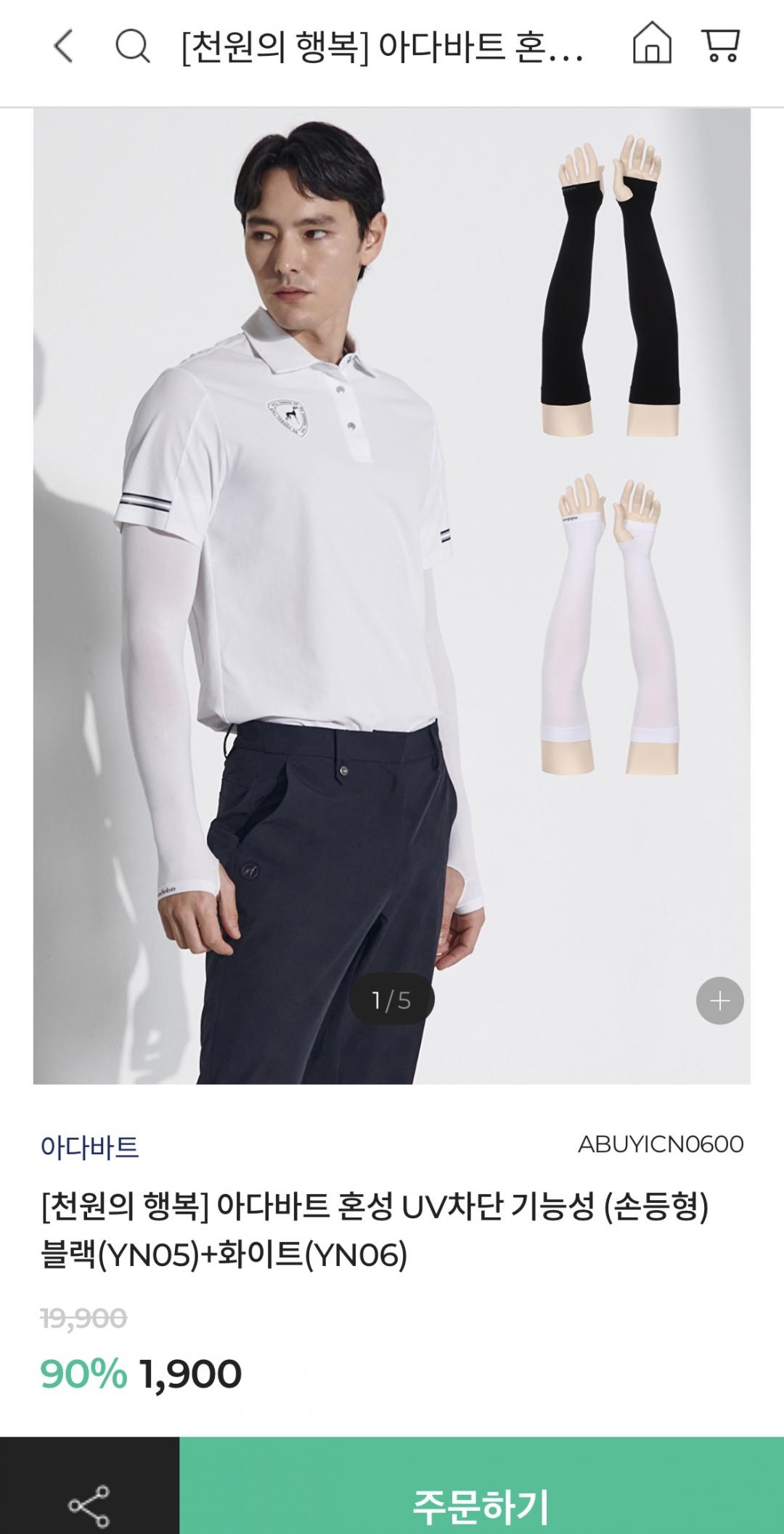Open the arm sleeve product photo
This screenshot has width=784, height=1534.
tap(392, 595)
